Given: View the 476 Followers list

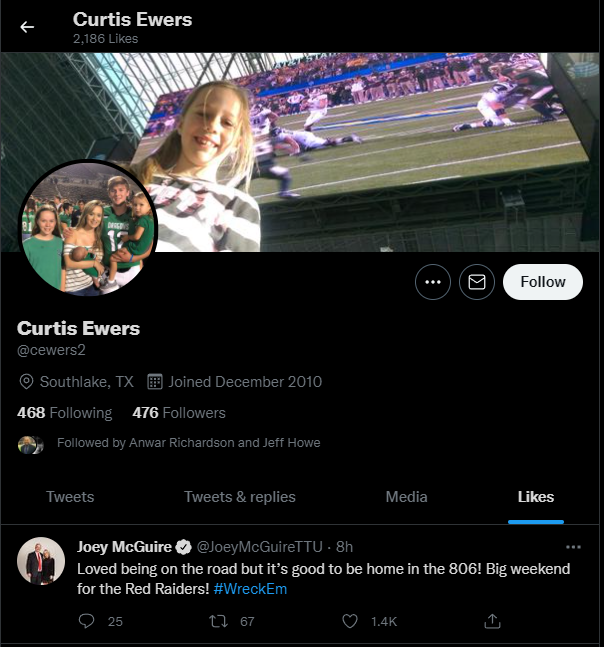Looking at the screenshot, I should [179, 413].
